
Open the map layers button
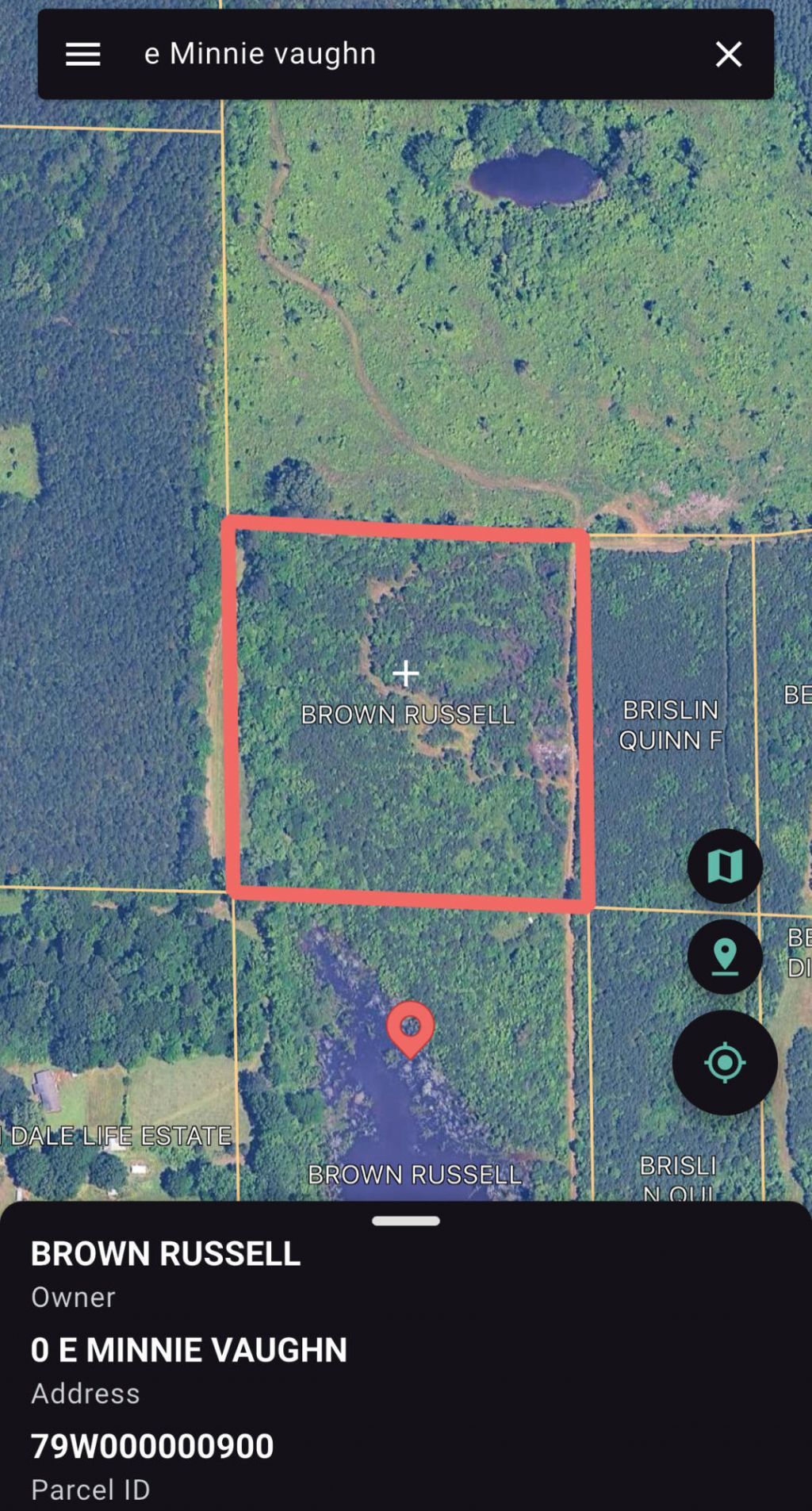(724, 866)
